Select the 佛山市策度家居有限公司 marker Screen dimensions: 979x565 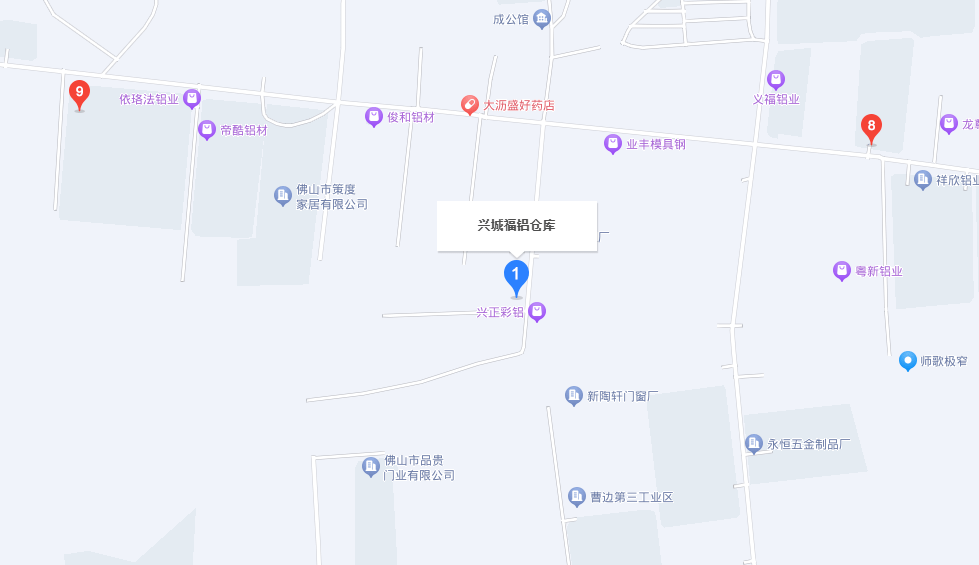pyautogui.click(x=283, y=195)
